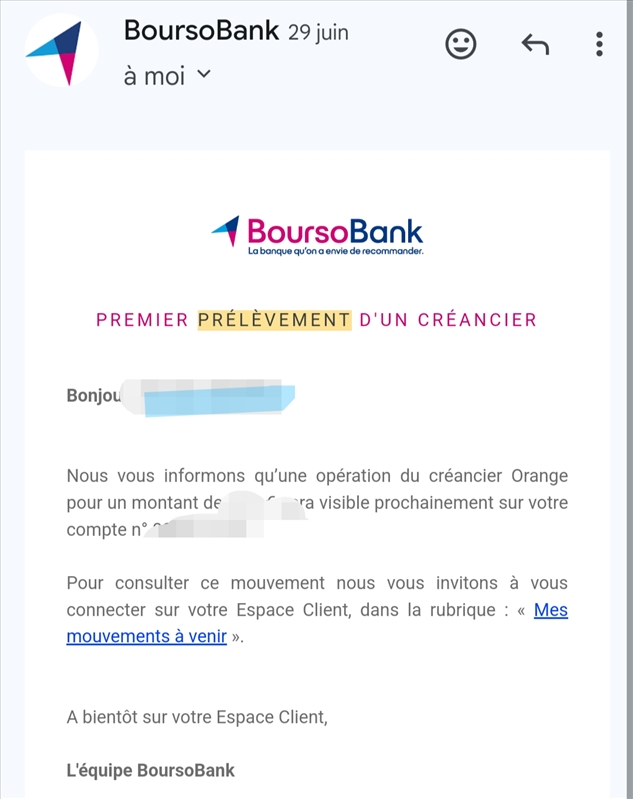Viewport: 633px width, 799px height.
Task: Open the email overflow menu
Action: tap(599, 44)
